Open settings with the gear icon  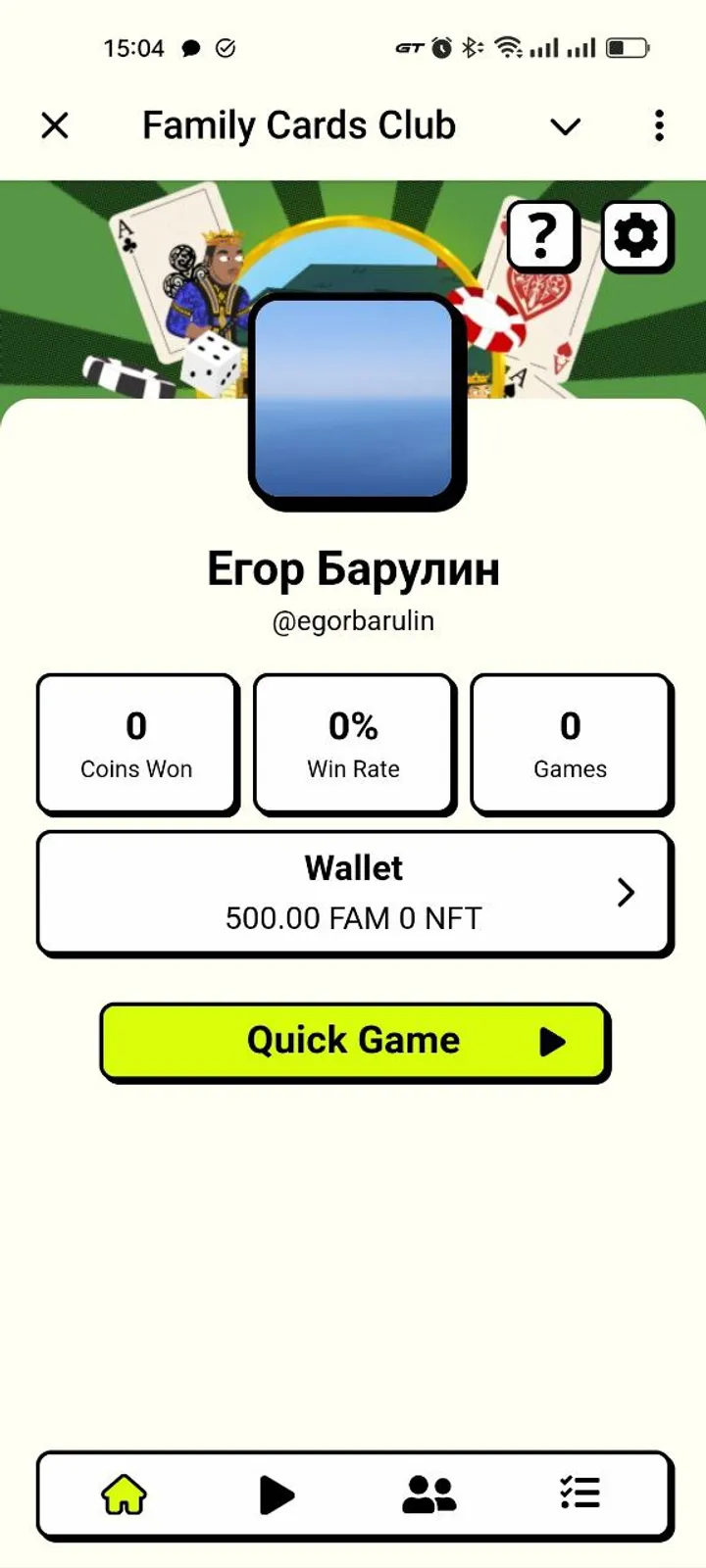635,235
